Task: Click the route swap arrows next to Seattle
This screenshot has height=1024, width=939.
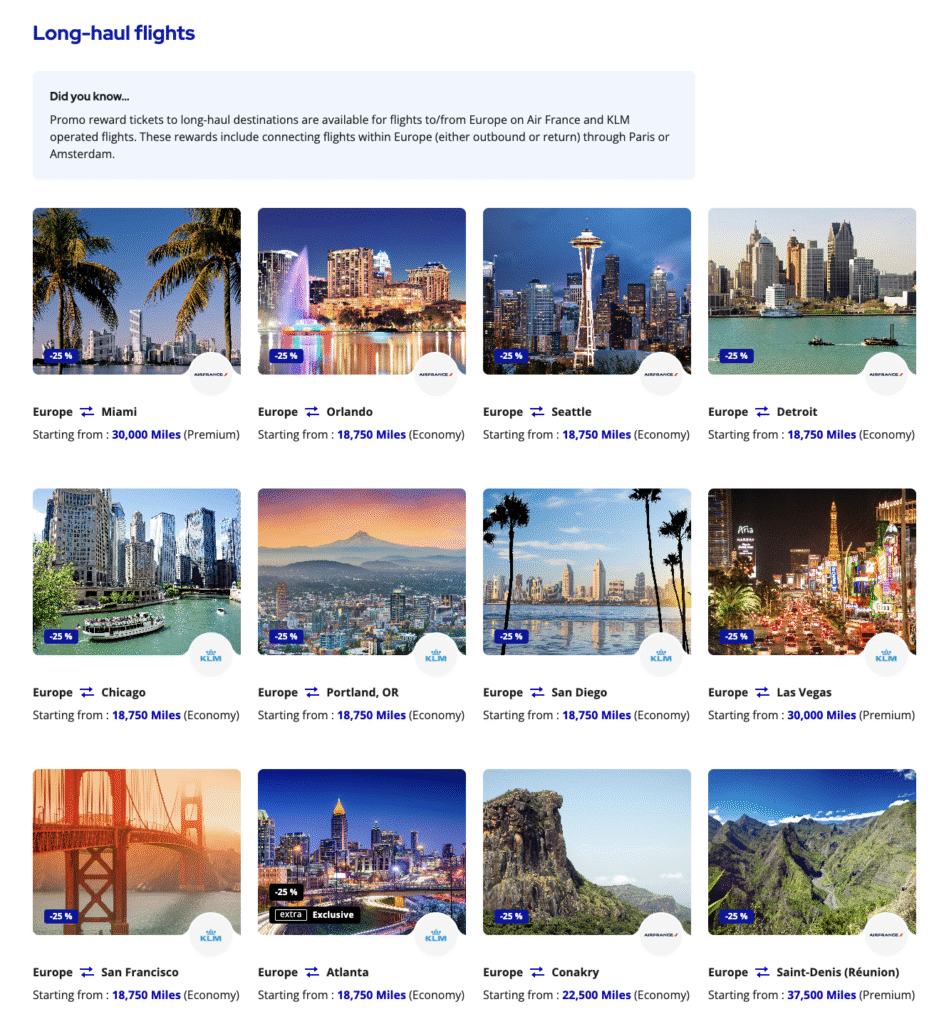Action: click(x=536, y=411)
